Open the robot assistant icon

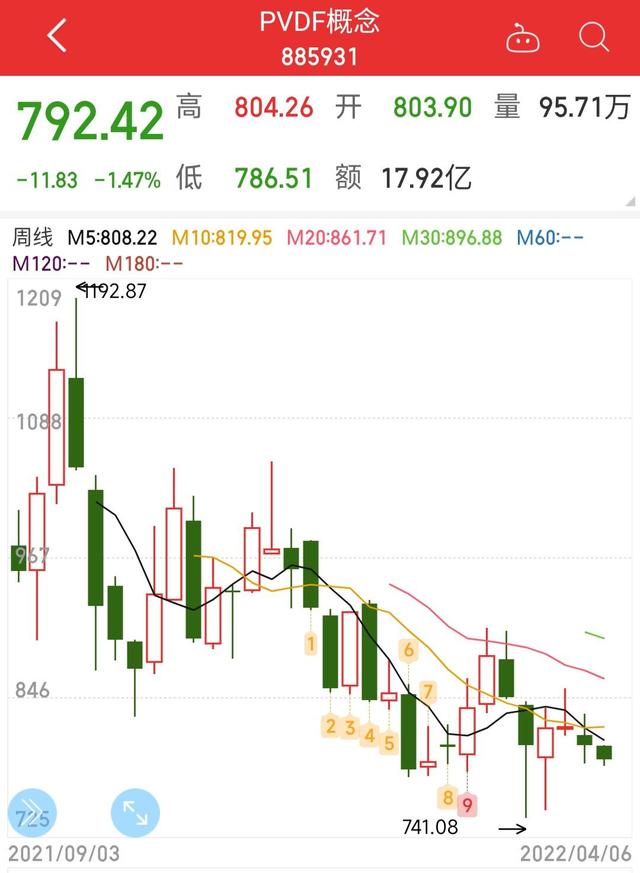[522, 38]
